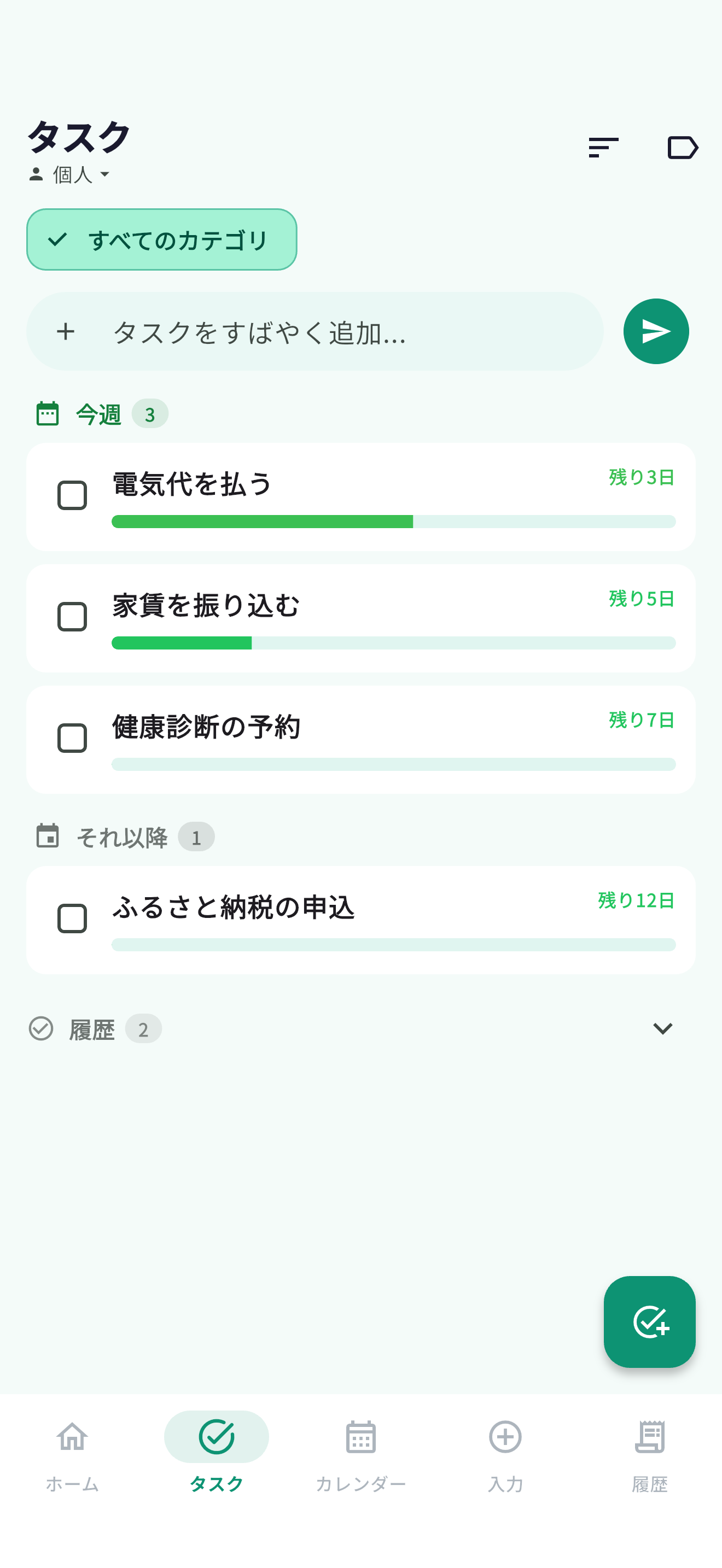Click the 電気代を払う progress bar
Image resolution: width=722 pixels, height=1568 pixels.
pos(393,522)
